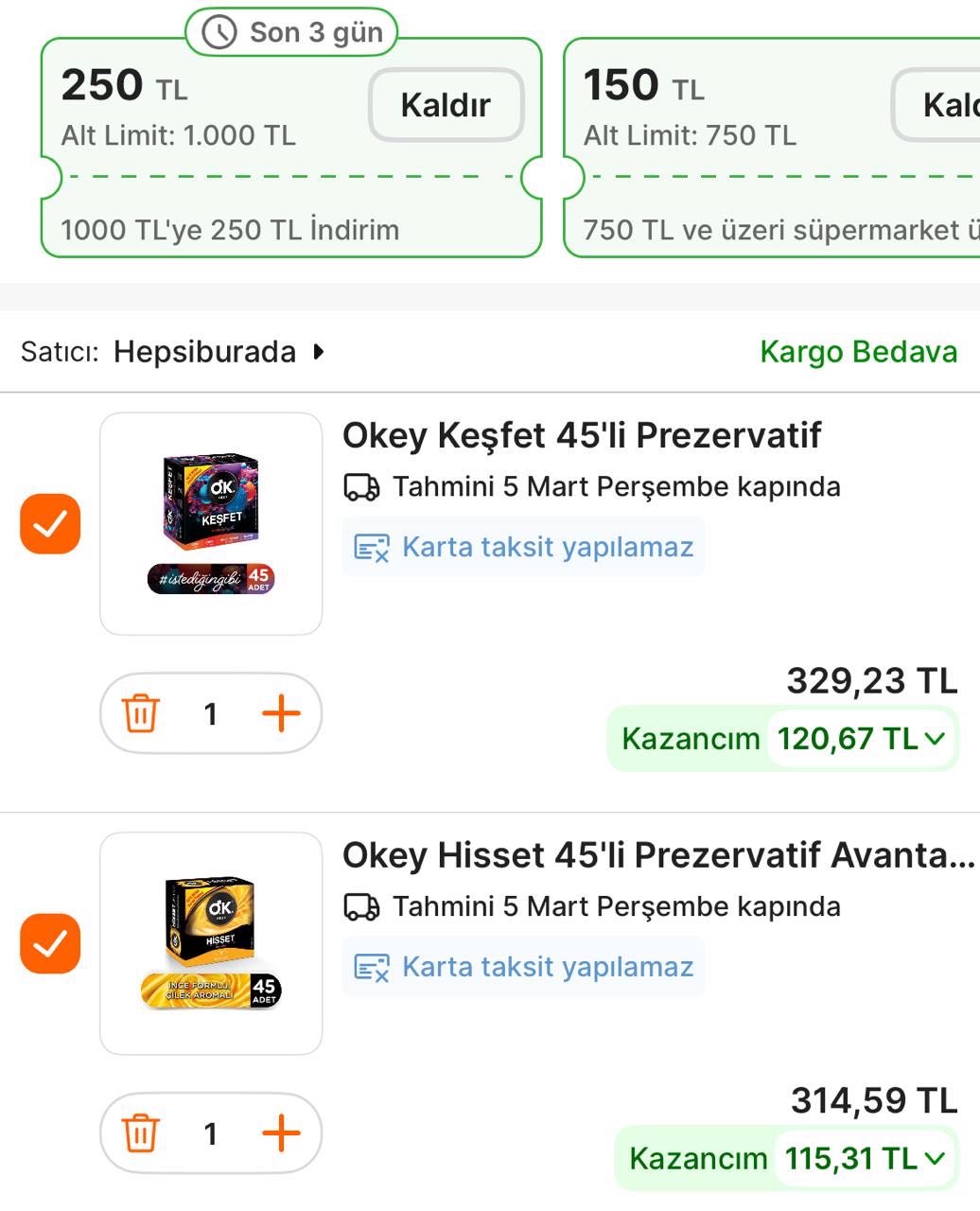
Task: Expand Kazancım 115,31 TL savings details
Action: [x=865, y=1159]
